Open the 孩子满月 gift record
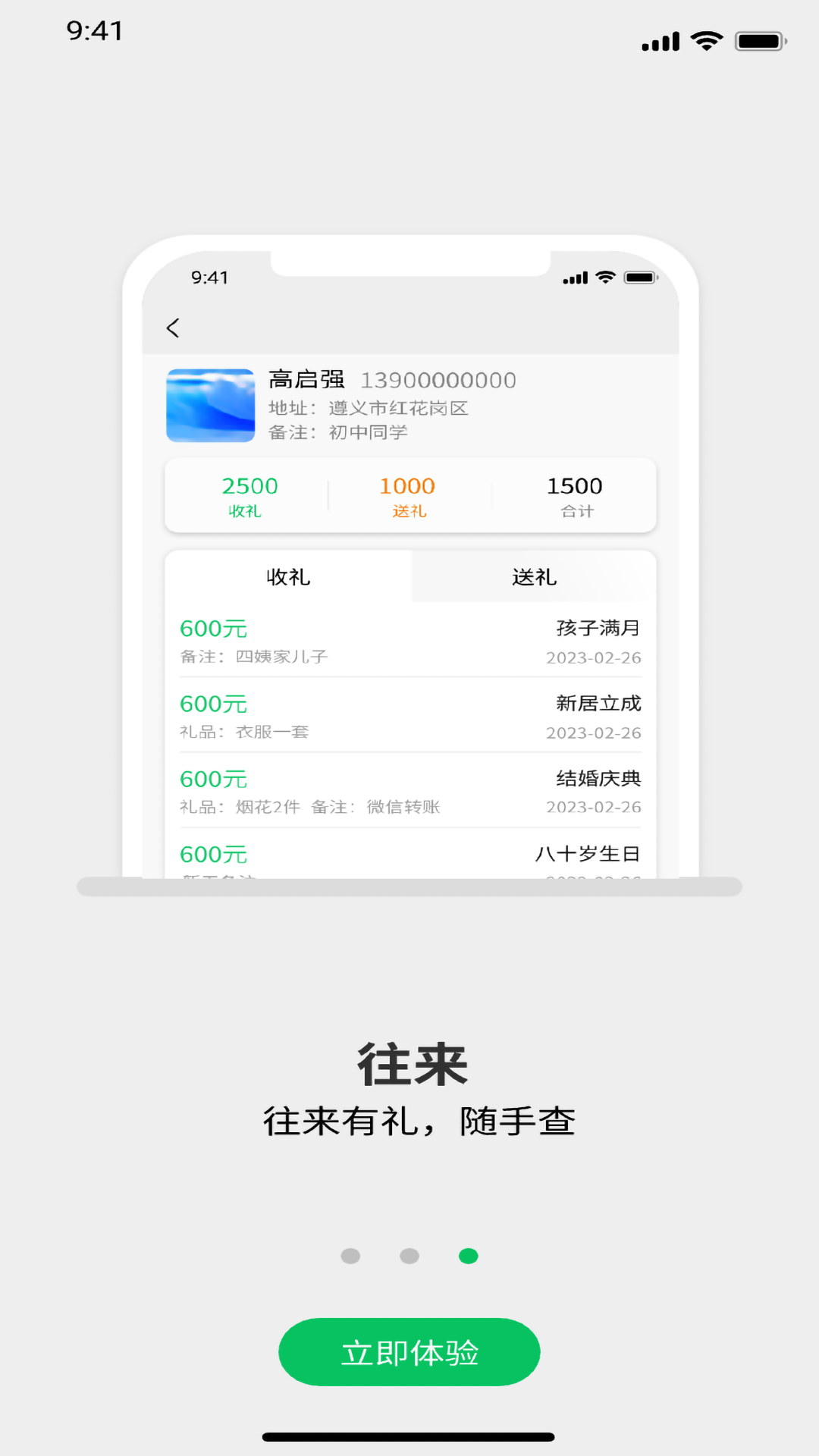Viewport: 819px width, 1456px height. [x=409, y=641]
